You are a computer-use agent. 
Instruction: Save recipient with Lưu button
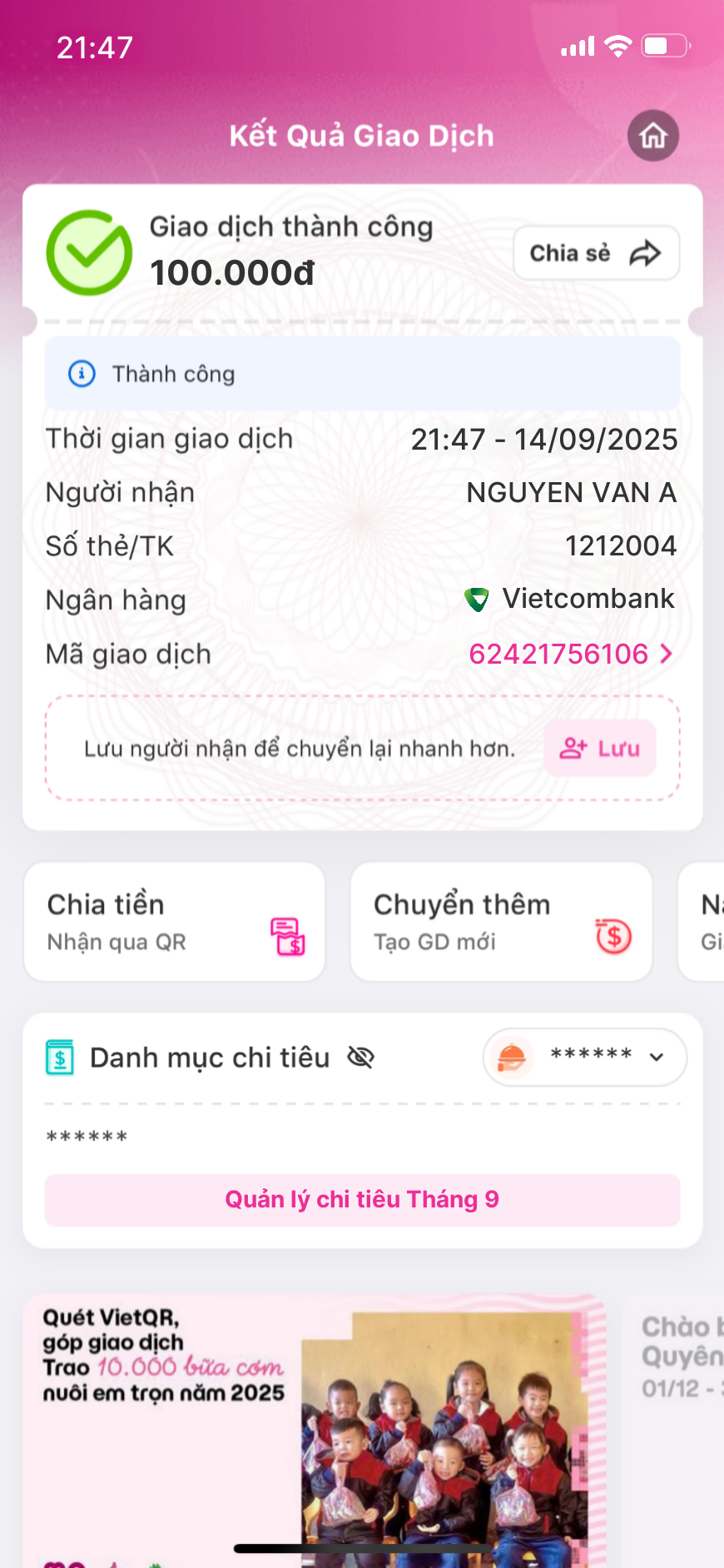pos(599,749)
